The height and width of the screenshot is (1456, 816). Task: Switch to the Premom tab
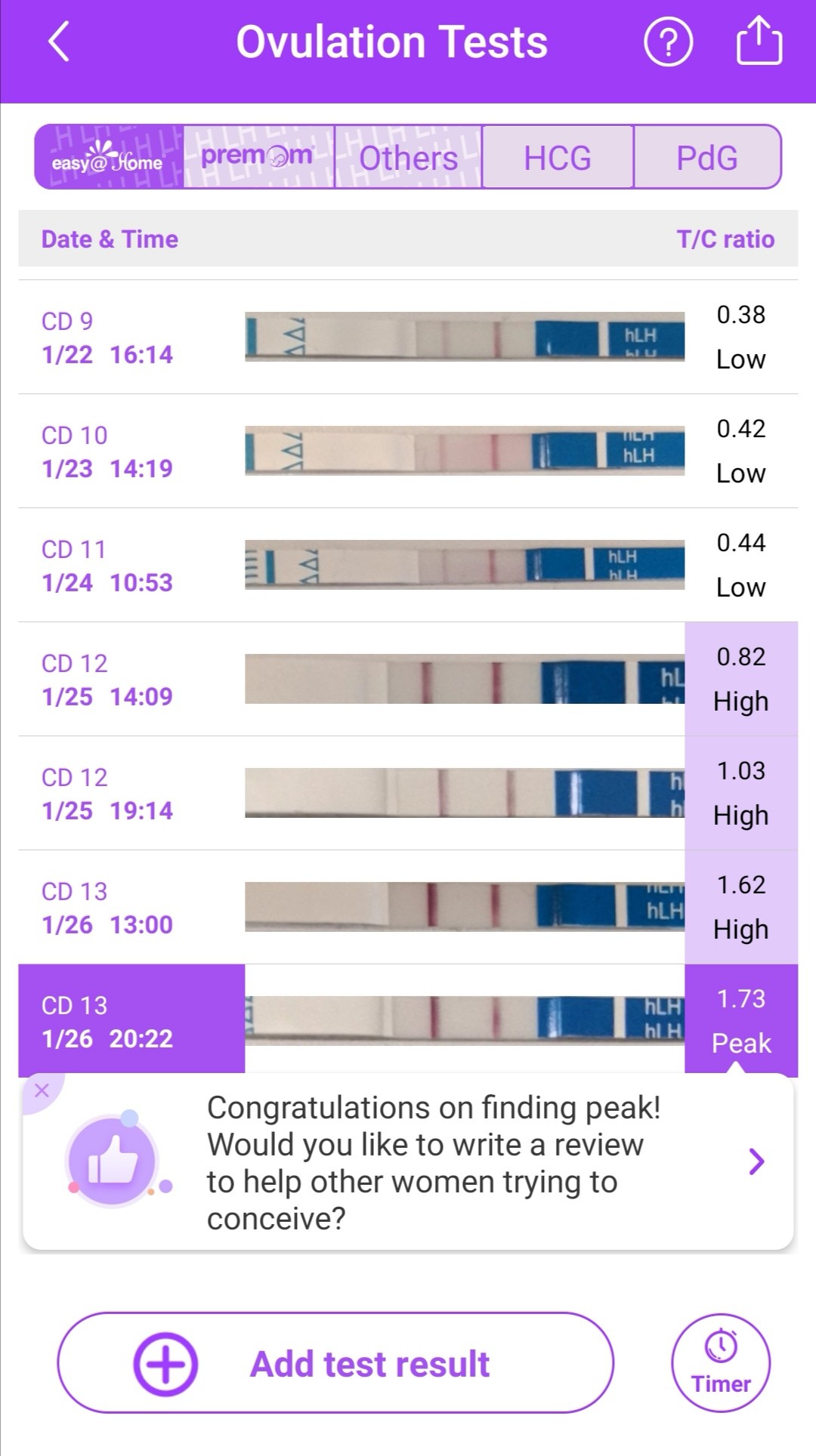[x=258, y=158]
